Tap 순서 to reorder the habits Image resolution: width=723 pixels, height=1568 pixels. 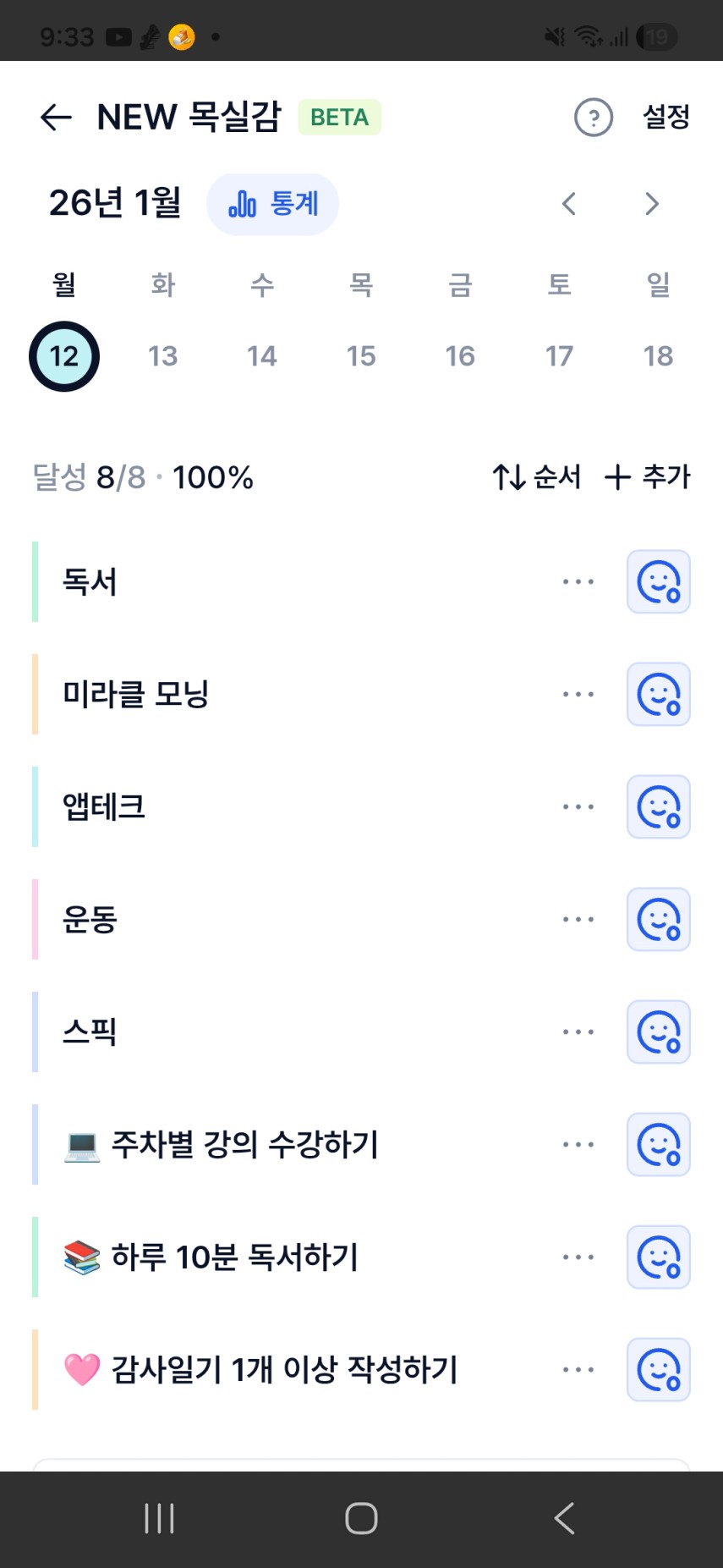click(x=537, y=477)
